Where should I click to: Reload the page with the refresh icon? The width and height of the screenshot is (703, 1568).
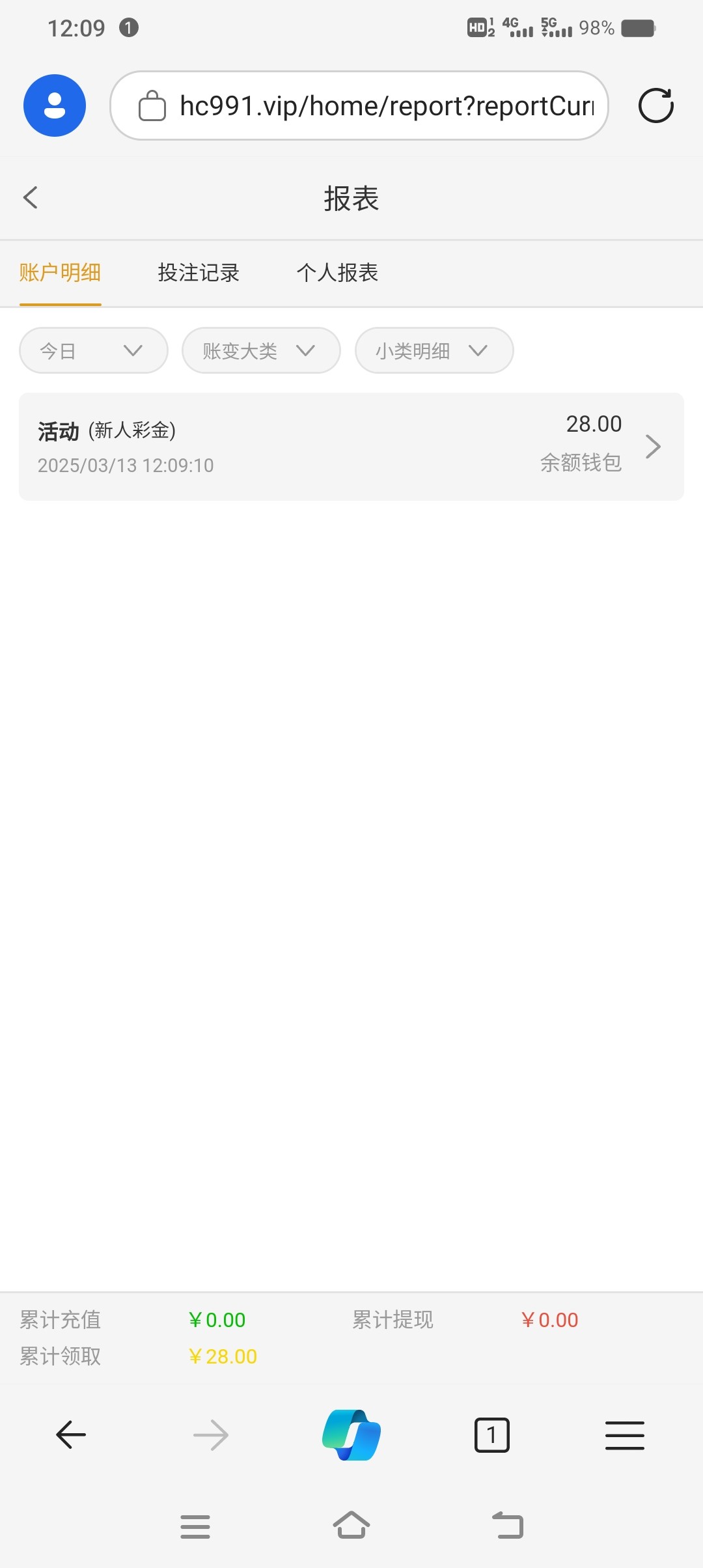point(655,105)
